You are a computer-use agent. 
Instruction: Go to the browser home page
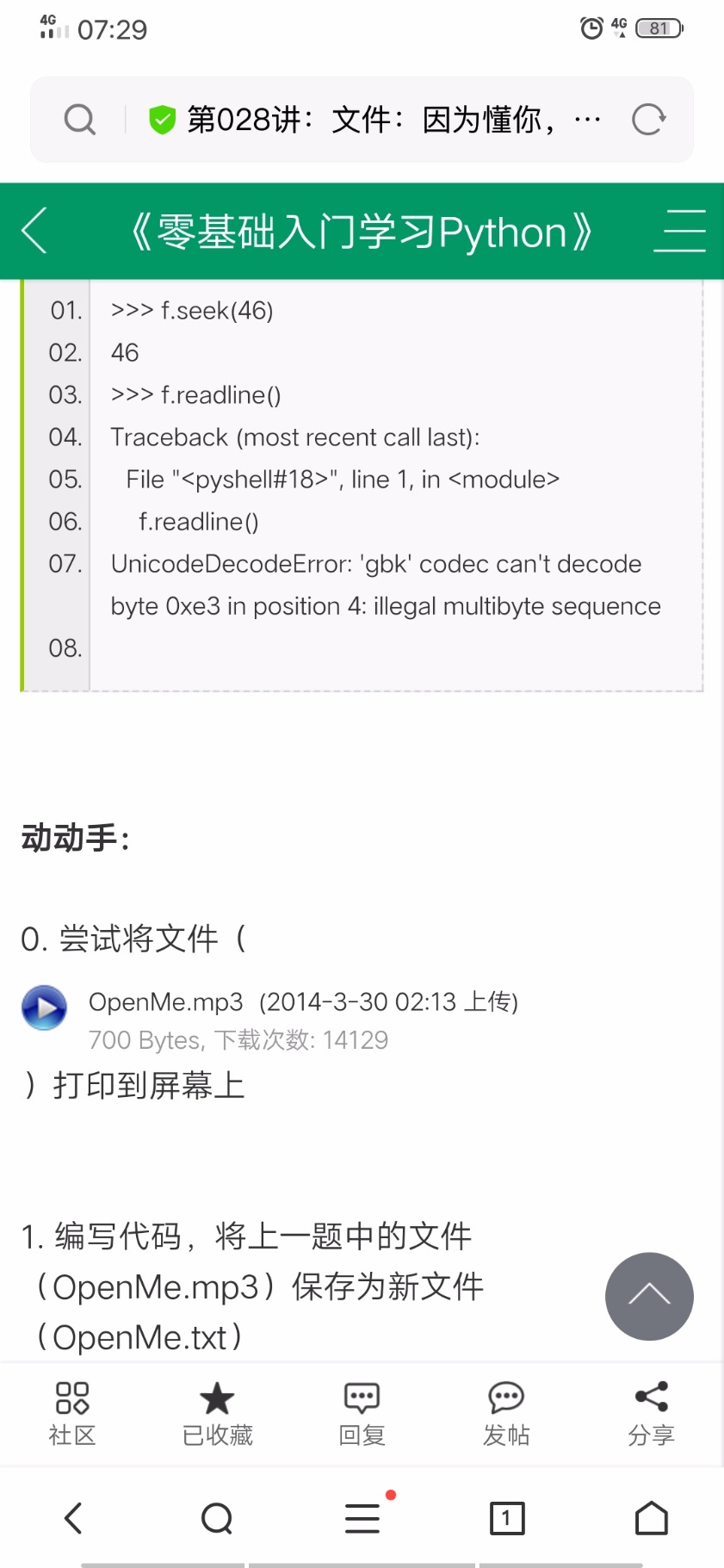click(x=651, y=1518)
